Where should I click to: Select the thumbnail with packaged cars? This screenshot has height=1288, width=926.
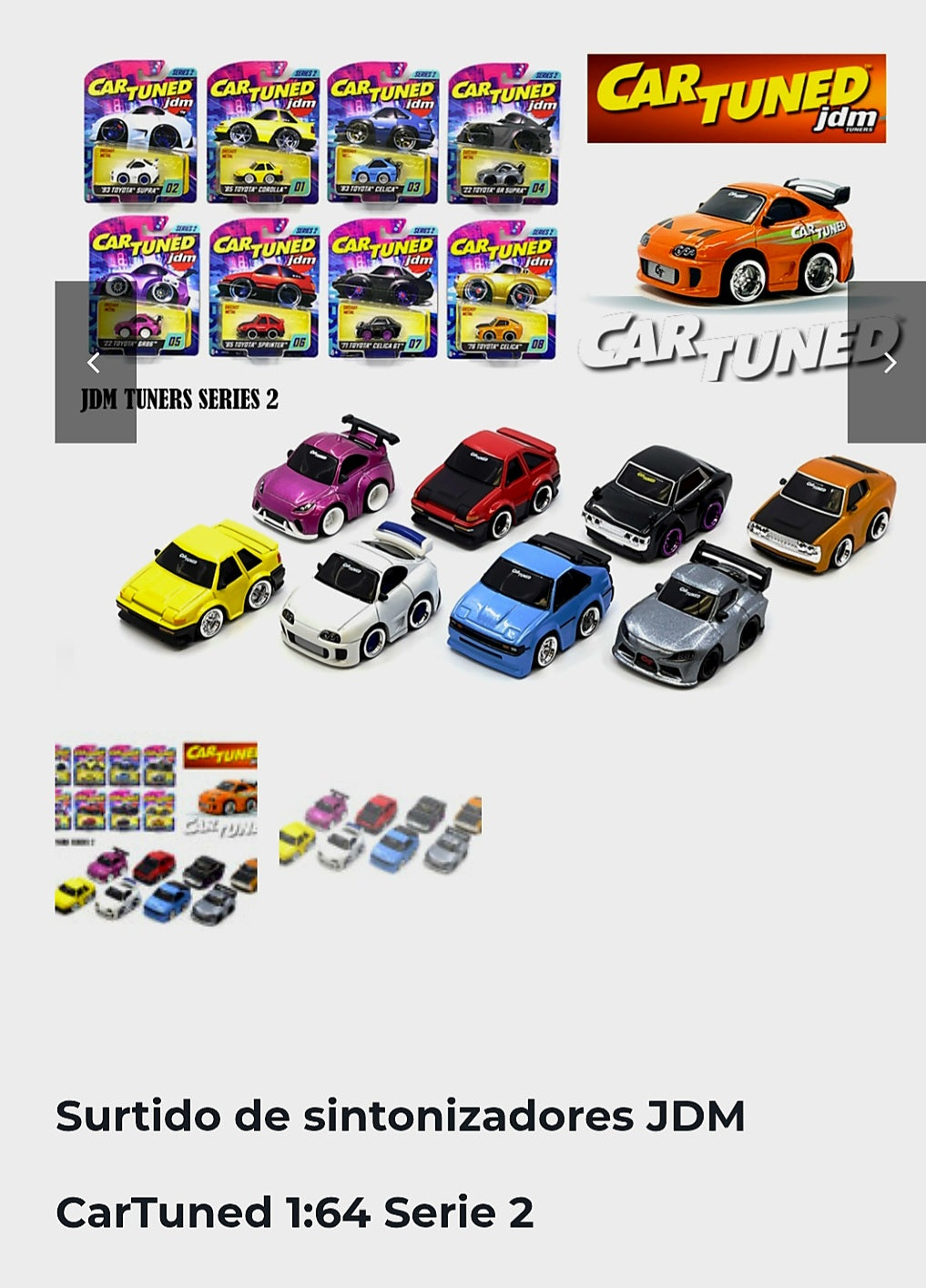(x=156, y=834)
